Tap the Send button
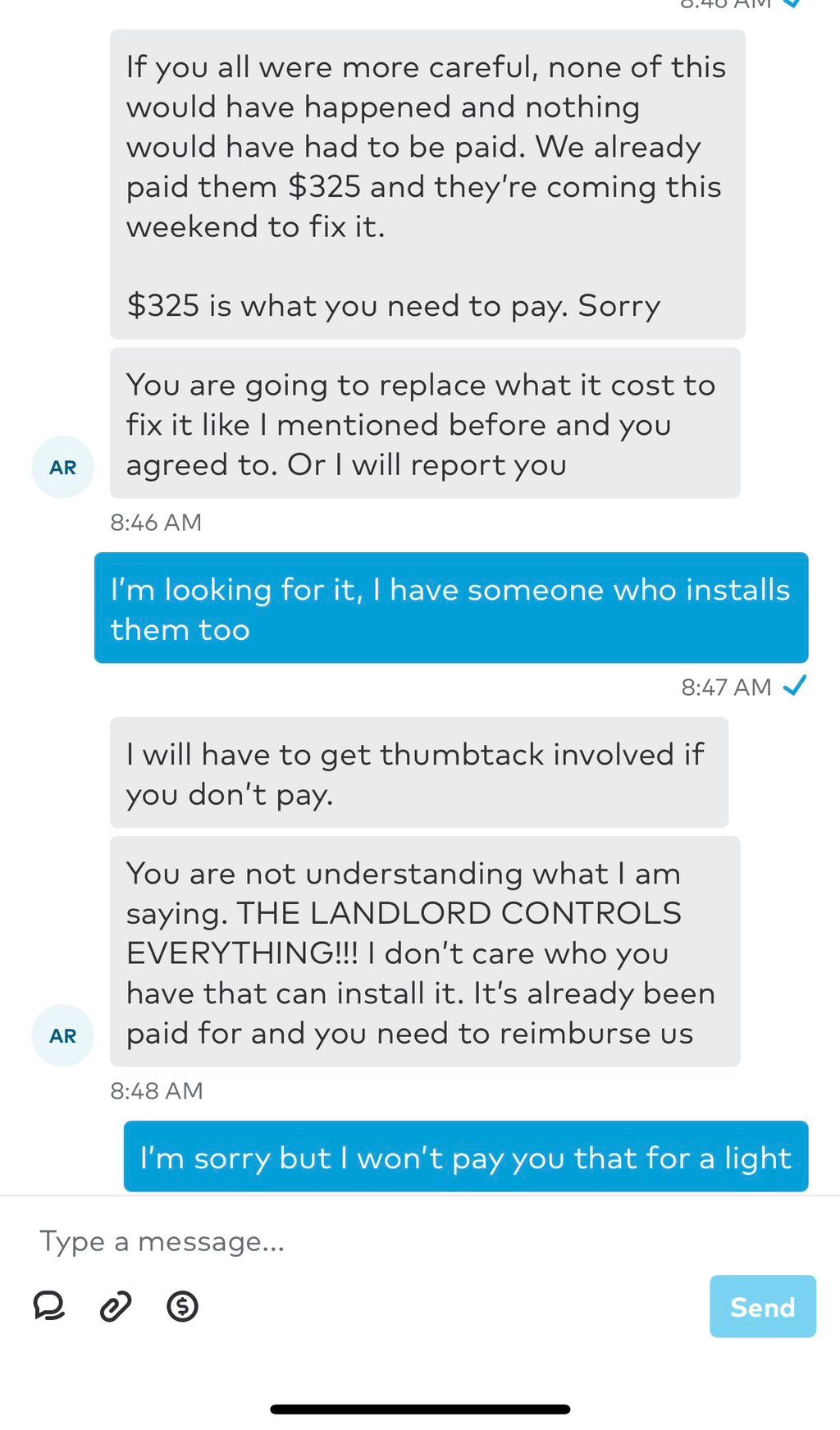Image resolution: width=840 pixels, height=1430 pixels. coord(762,1306)
